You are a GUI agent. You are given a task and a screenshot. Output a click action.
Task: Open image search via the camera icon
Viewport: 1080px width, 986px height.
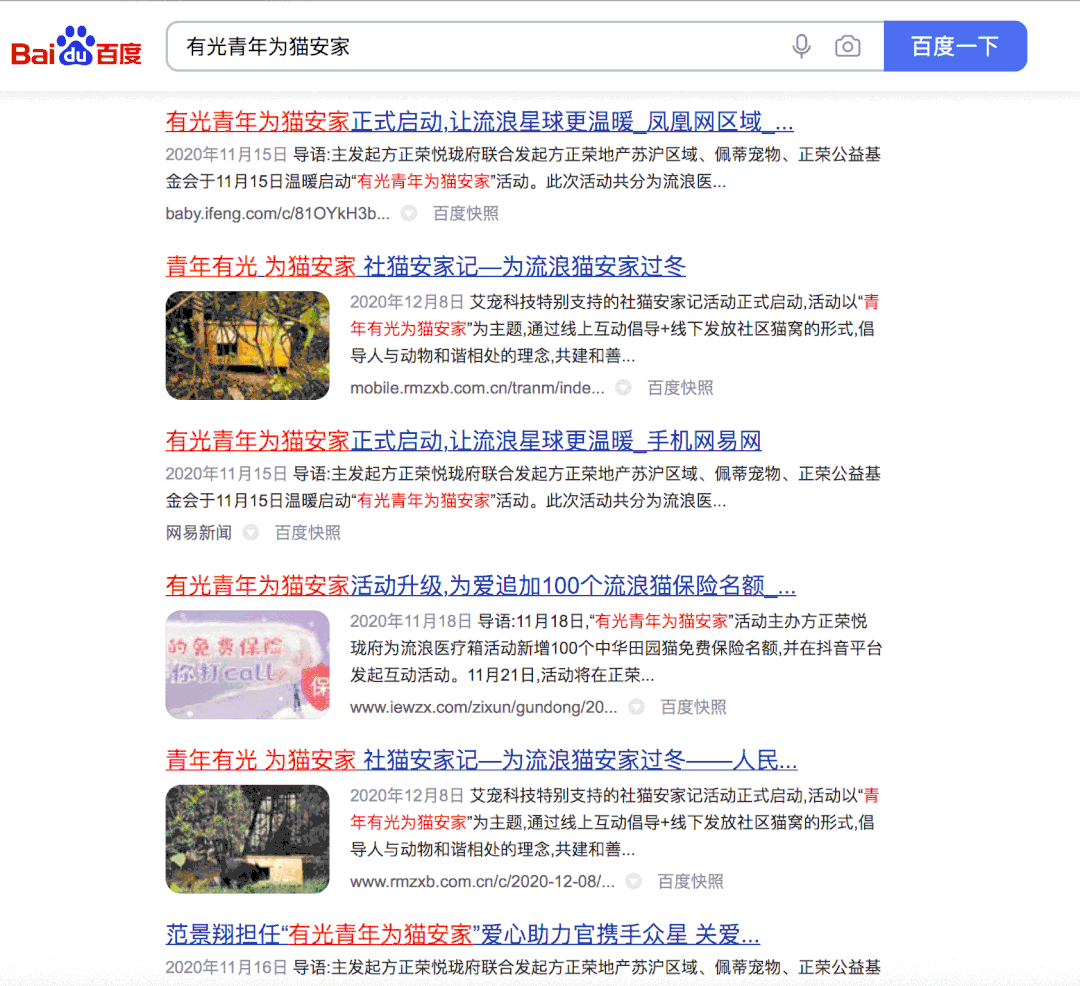point(847,47)
